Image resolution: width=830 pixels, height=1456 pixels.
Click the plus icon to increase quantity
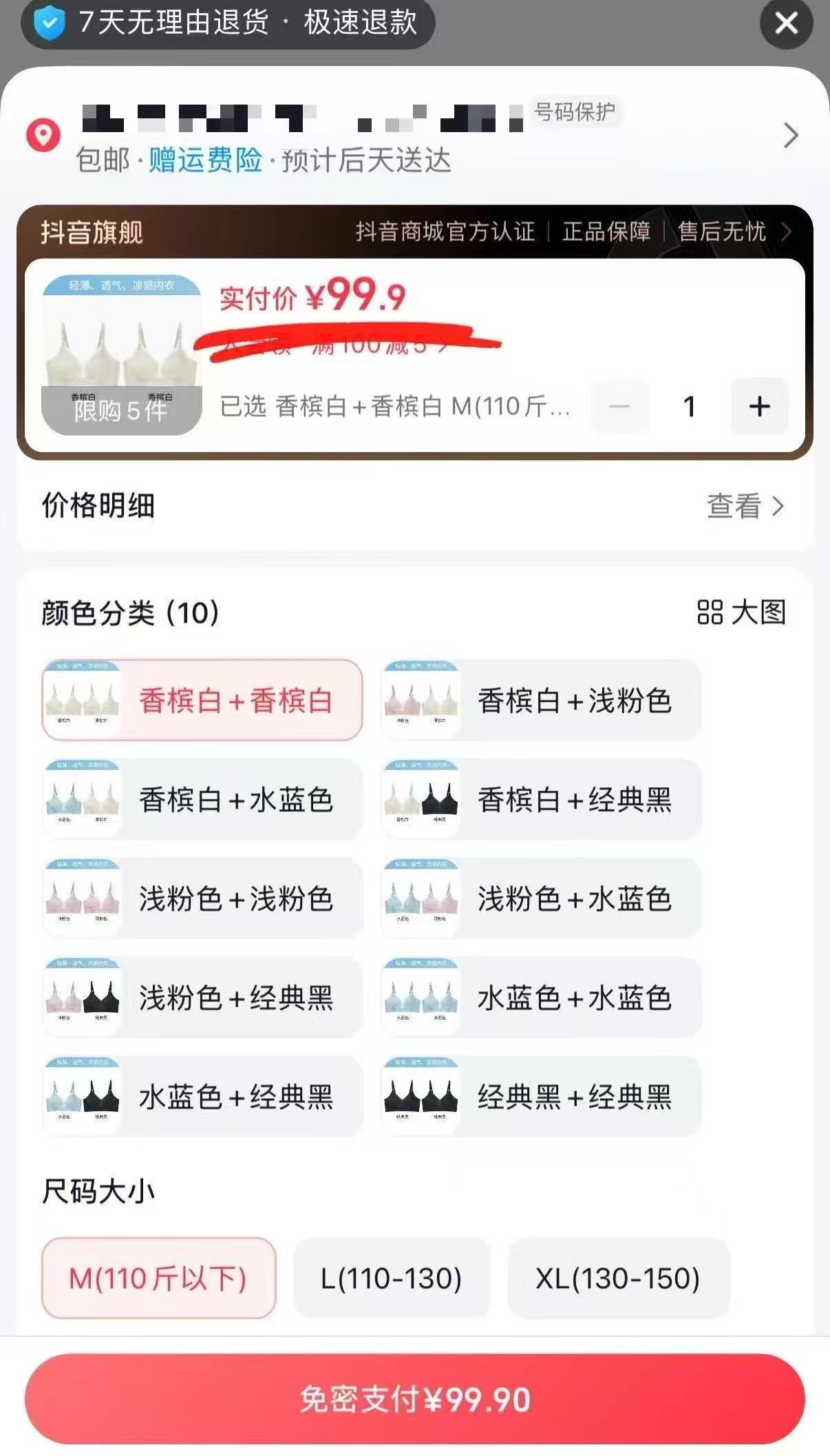pos(759,407)
